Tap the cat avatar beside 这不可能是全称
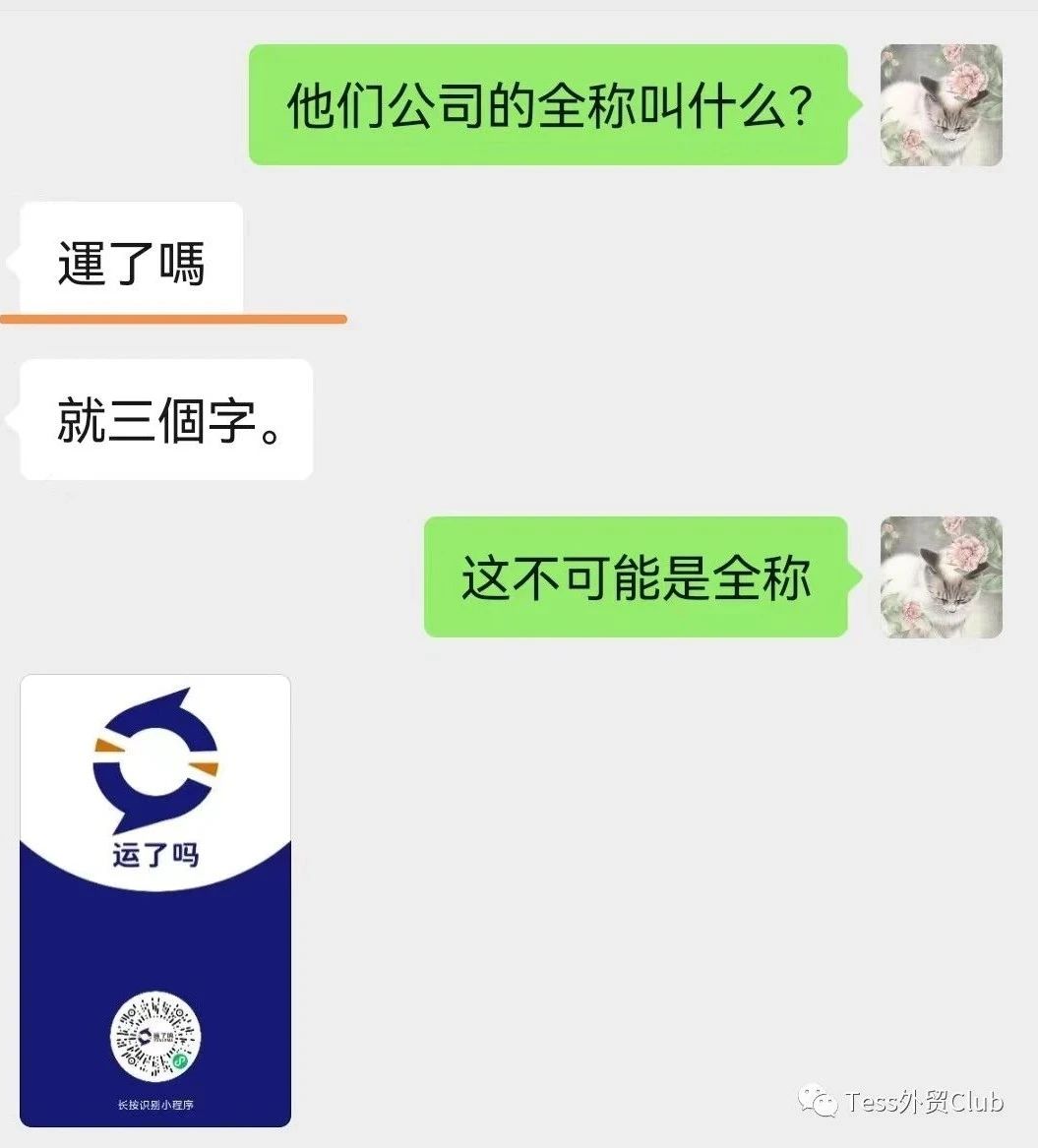The image size is (1038, 1148). tap(941, 577)
